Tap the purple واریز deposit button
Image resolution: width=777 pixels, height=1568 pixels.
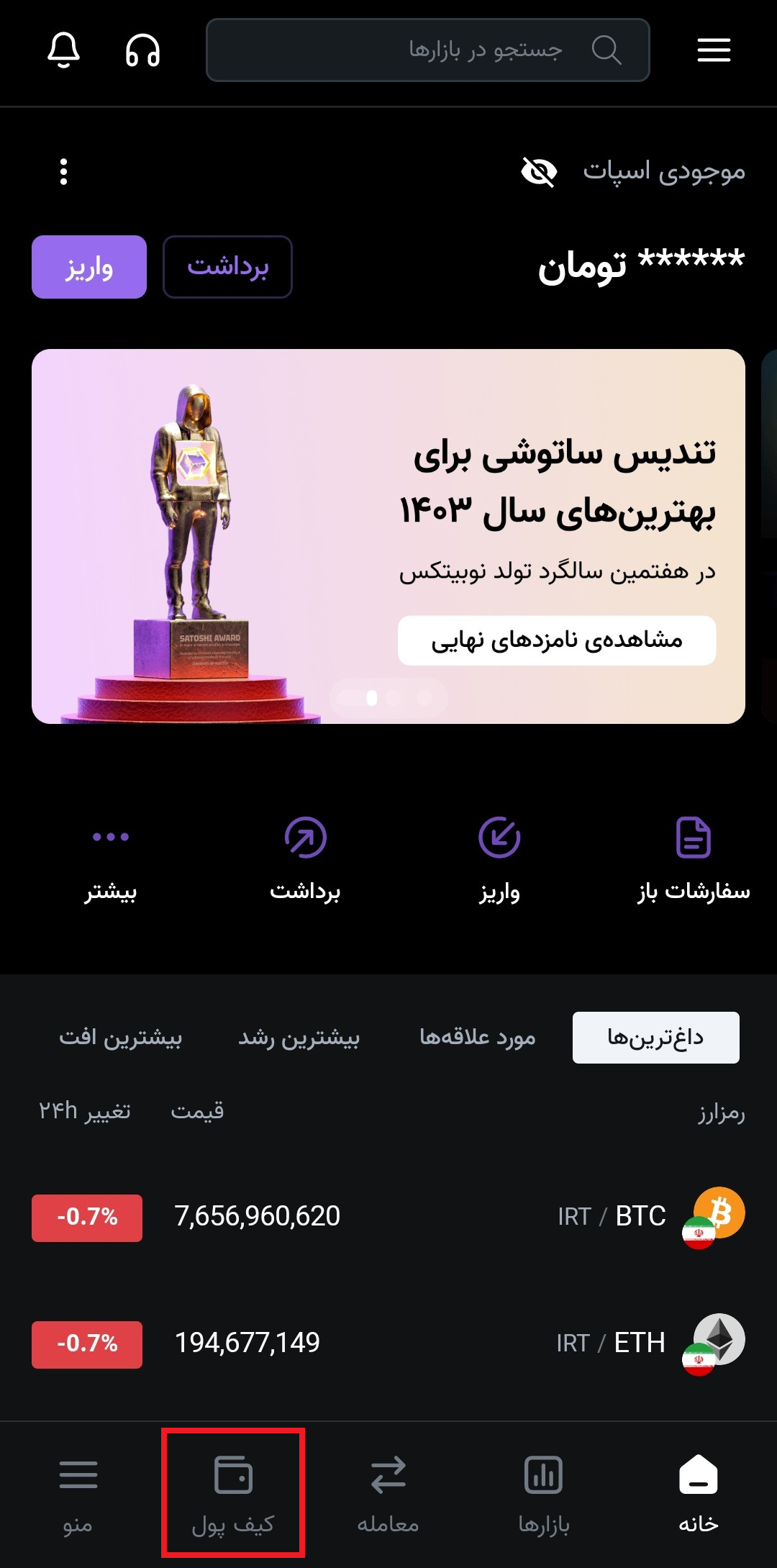(89, 267)
